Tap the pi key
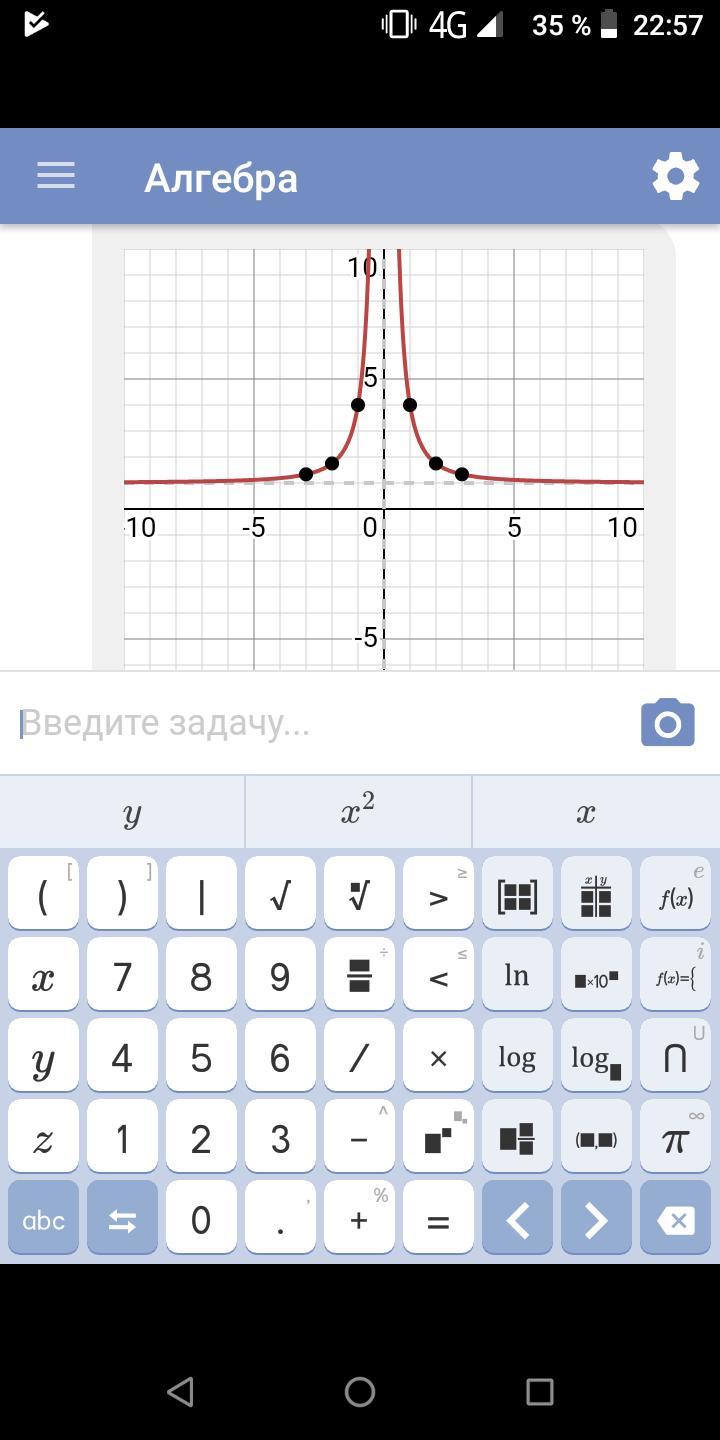 (676, 1138)
